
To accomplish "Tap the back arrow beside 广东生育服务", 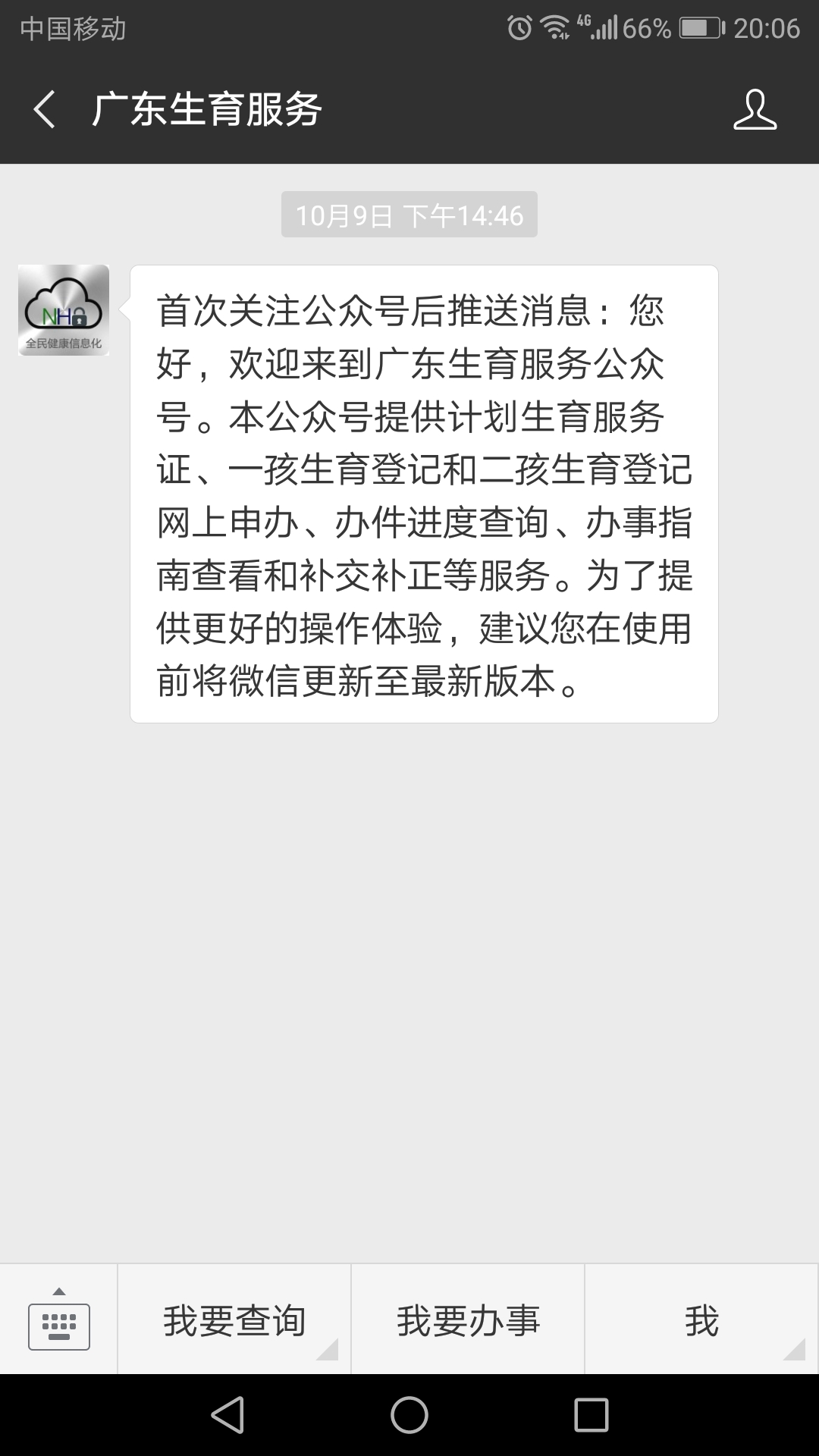I will pos(43,110).
